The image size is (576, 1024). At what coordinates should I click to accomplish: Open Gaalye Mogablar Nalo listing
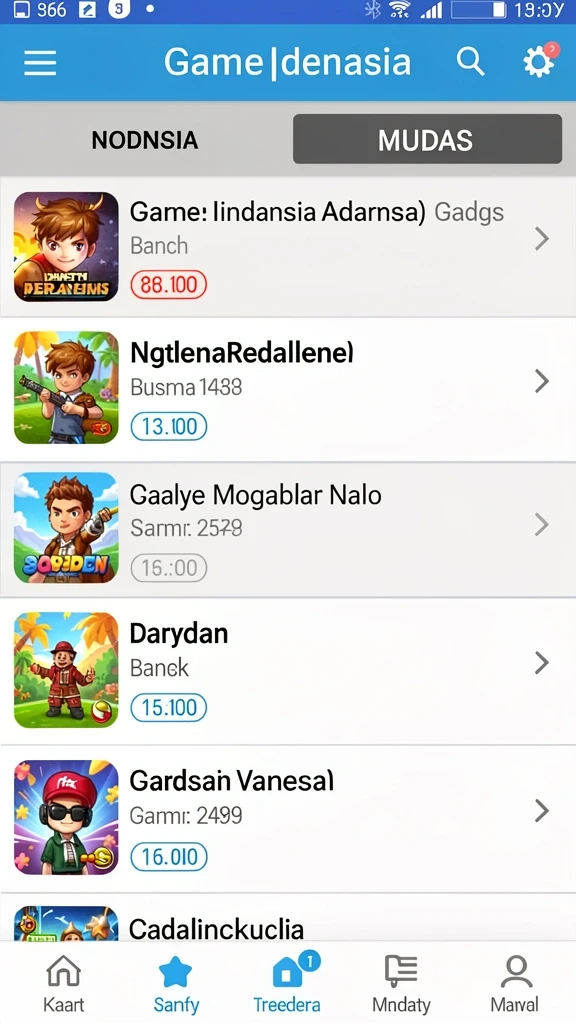(x=288, y=530)
